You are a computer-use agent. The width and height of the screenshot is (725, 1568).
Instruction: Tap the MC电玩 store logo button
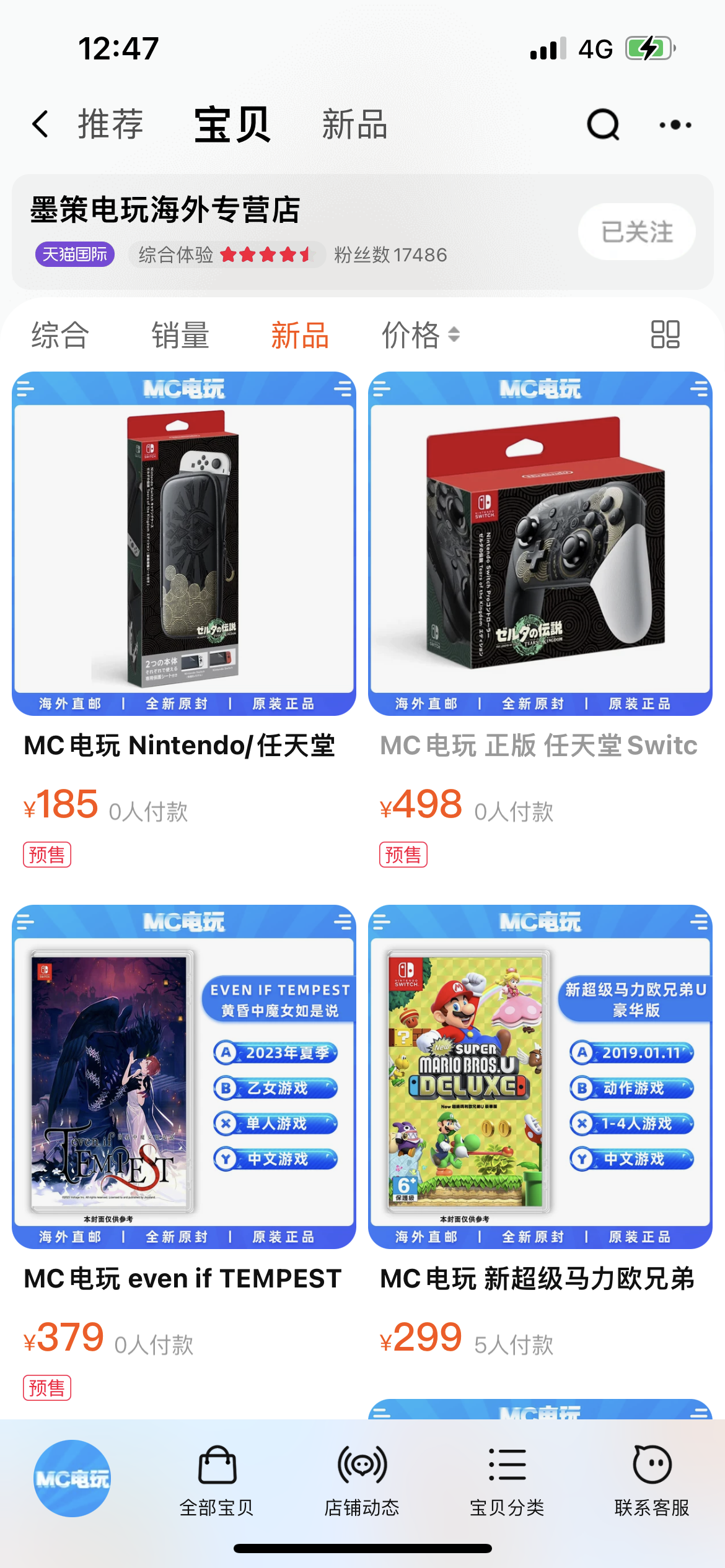tap(72, 1478)
